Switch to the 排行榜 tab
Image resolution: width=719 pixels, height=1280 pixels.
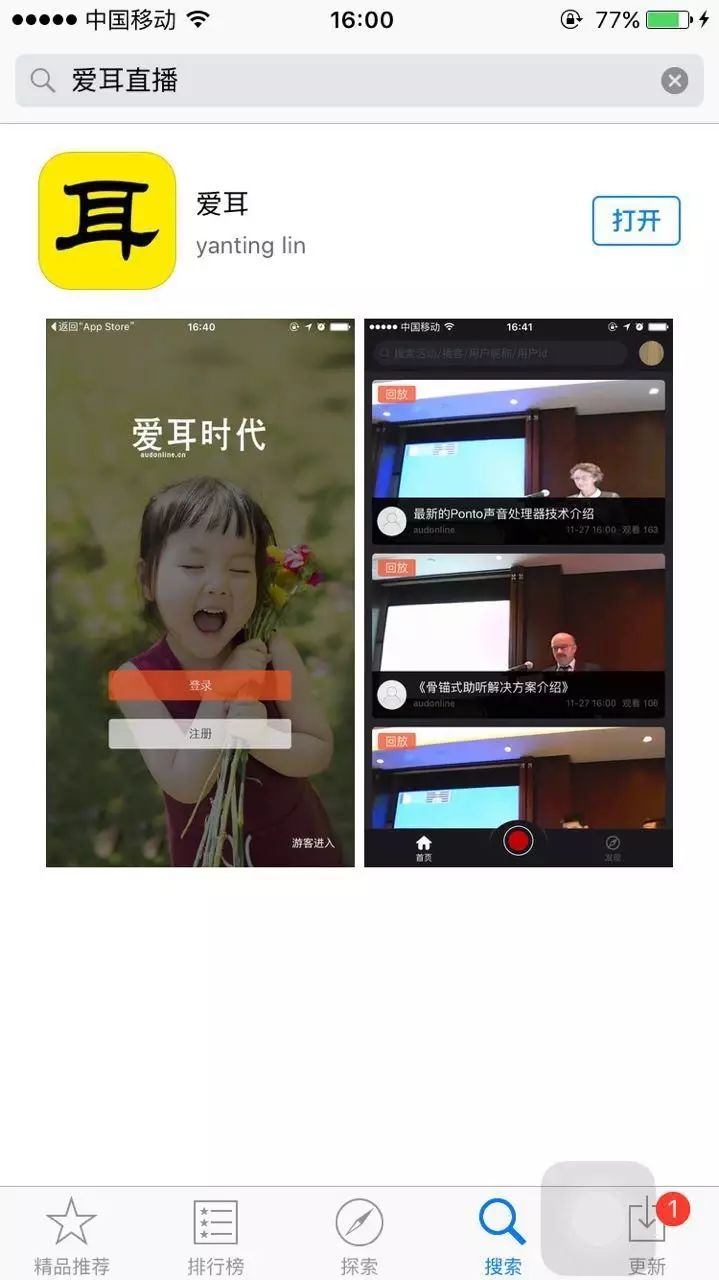[215, 1236]
